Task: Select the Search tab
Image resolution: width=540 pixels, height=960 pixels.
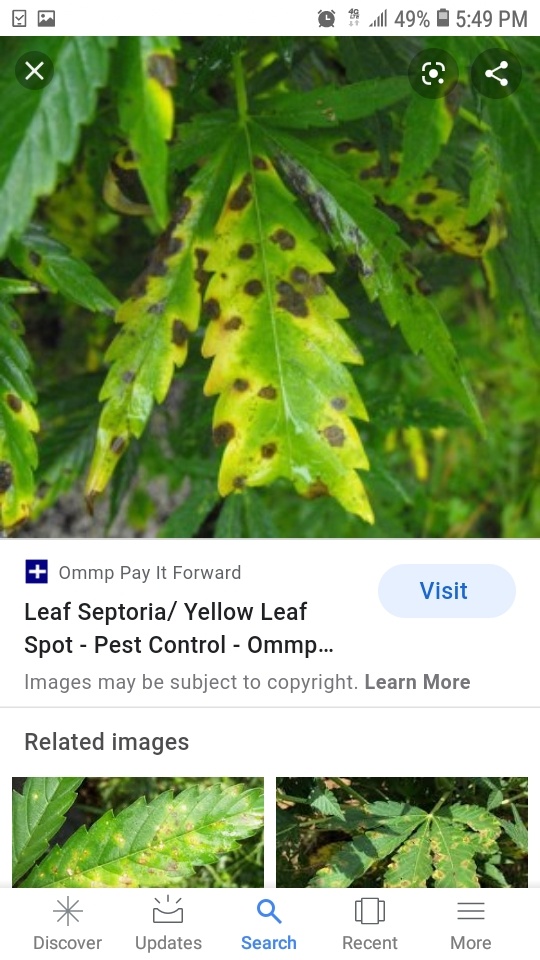Action: click(x=269, y=924)
